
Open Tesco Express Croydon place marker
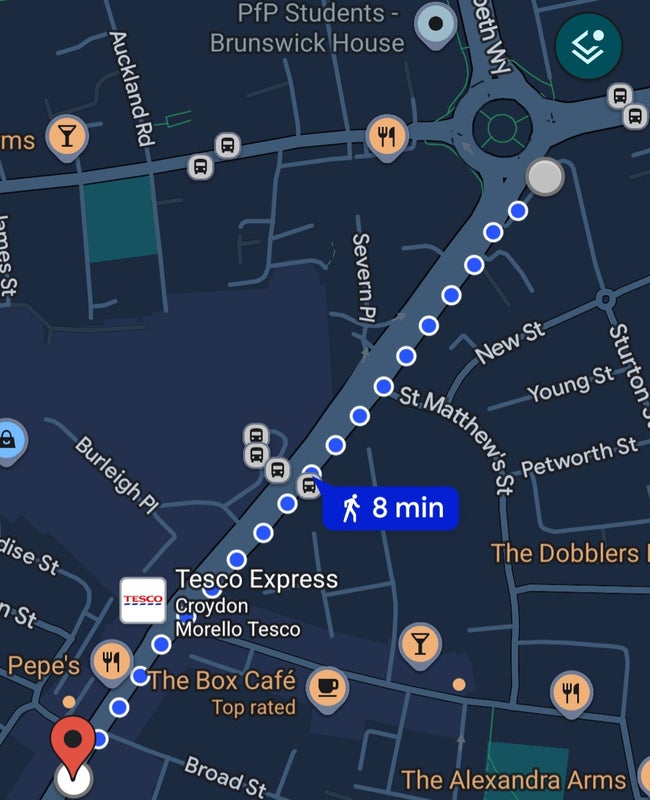pyautogui.click(x=143, y=600)
